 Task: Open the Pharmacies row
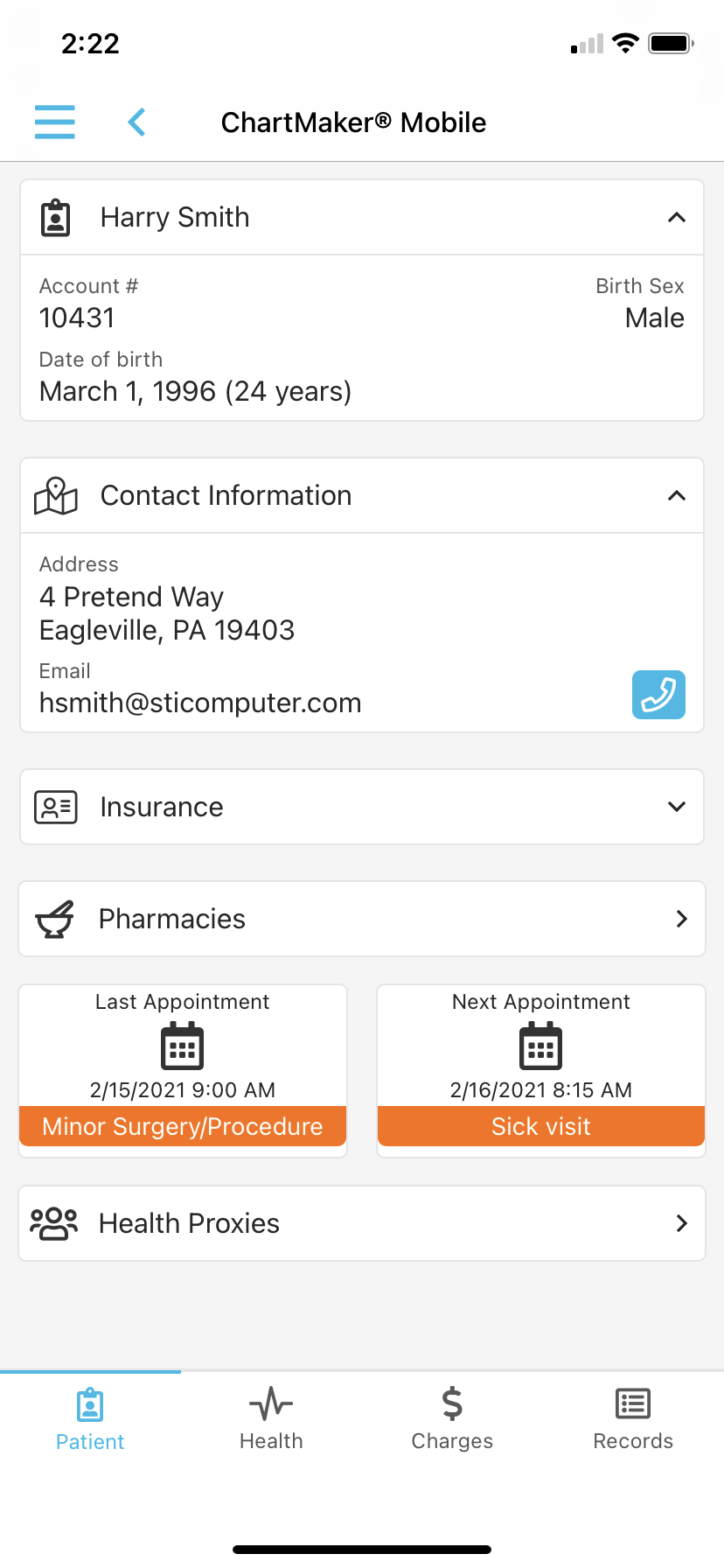coord(362,919)
